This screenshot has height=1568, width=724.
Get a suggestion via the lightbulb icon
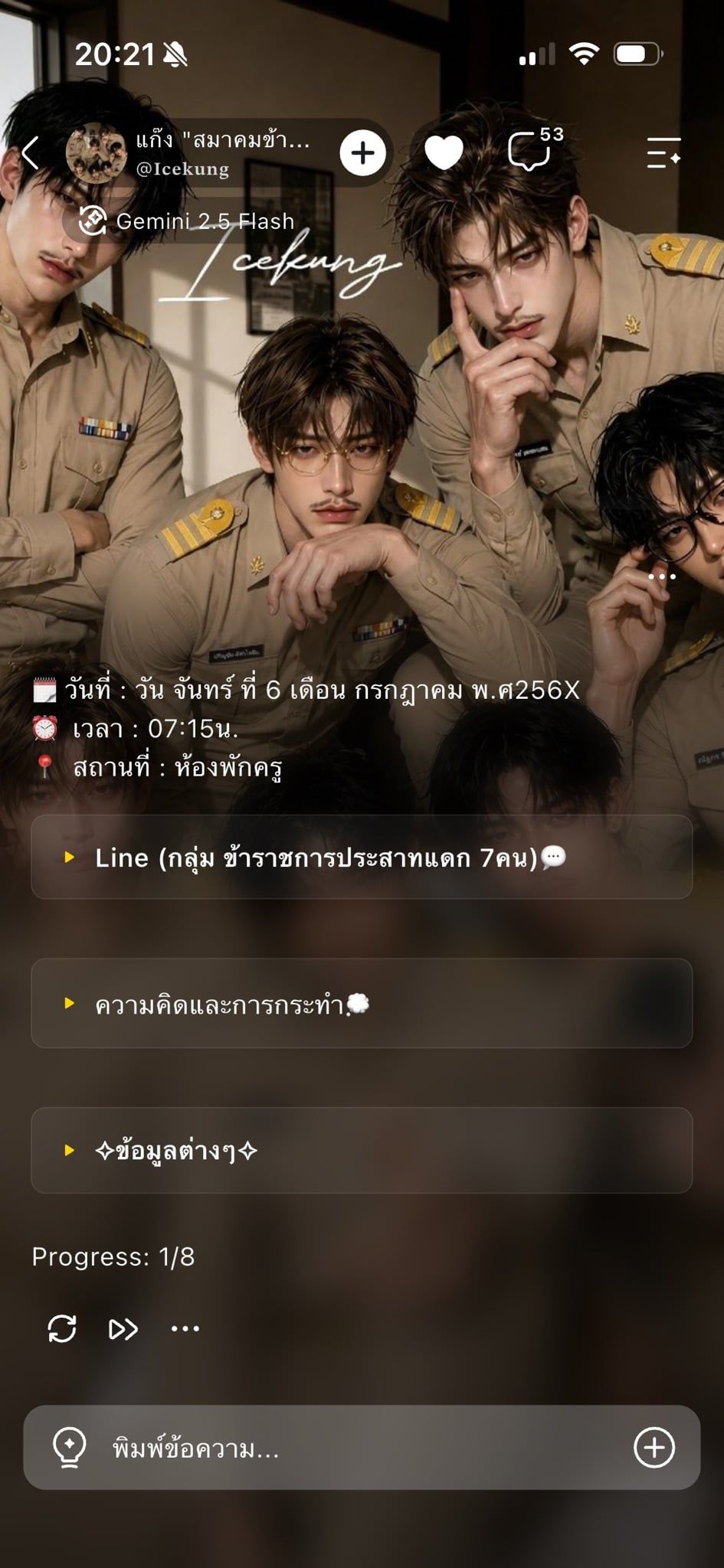[69, 1448]
